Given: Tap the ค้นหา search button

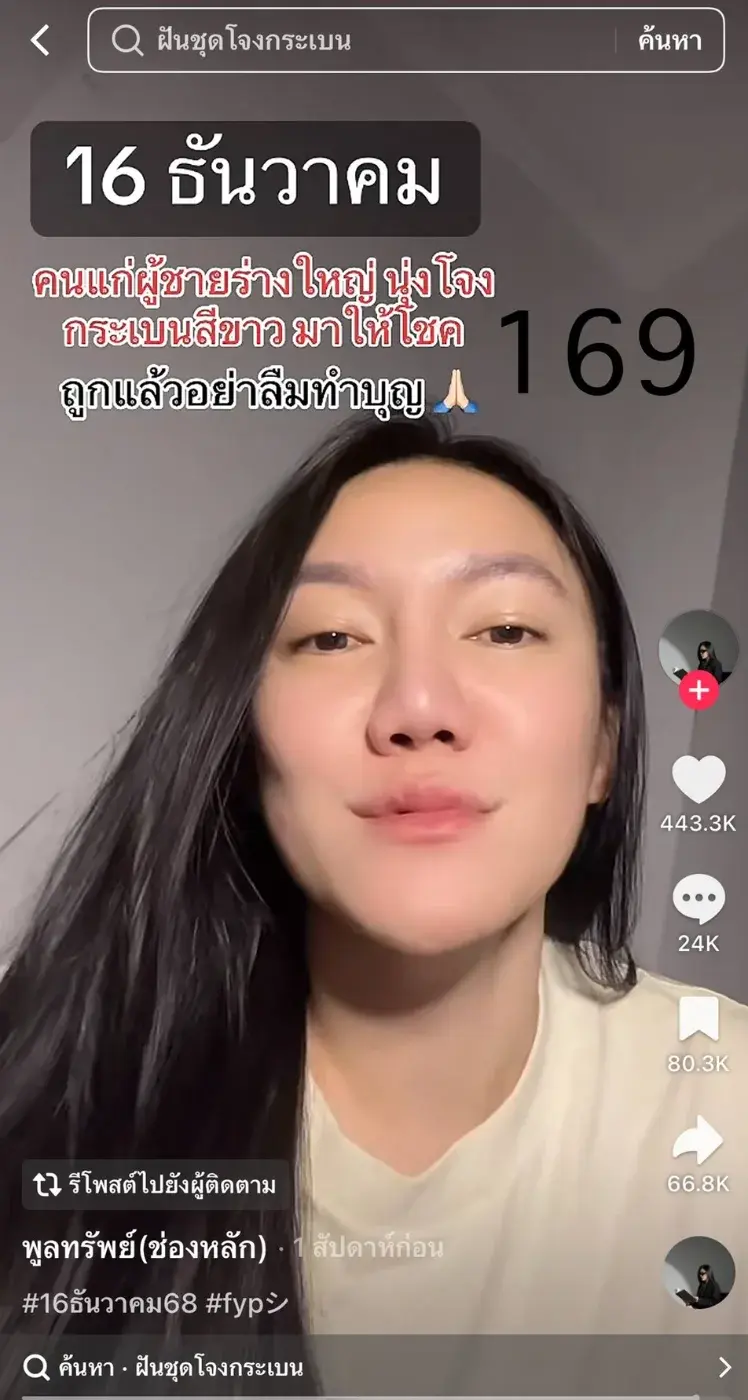Looking at the screenshot, I should pos(670,41).
